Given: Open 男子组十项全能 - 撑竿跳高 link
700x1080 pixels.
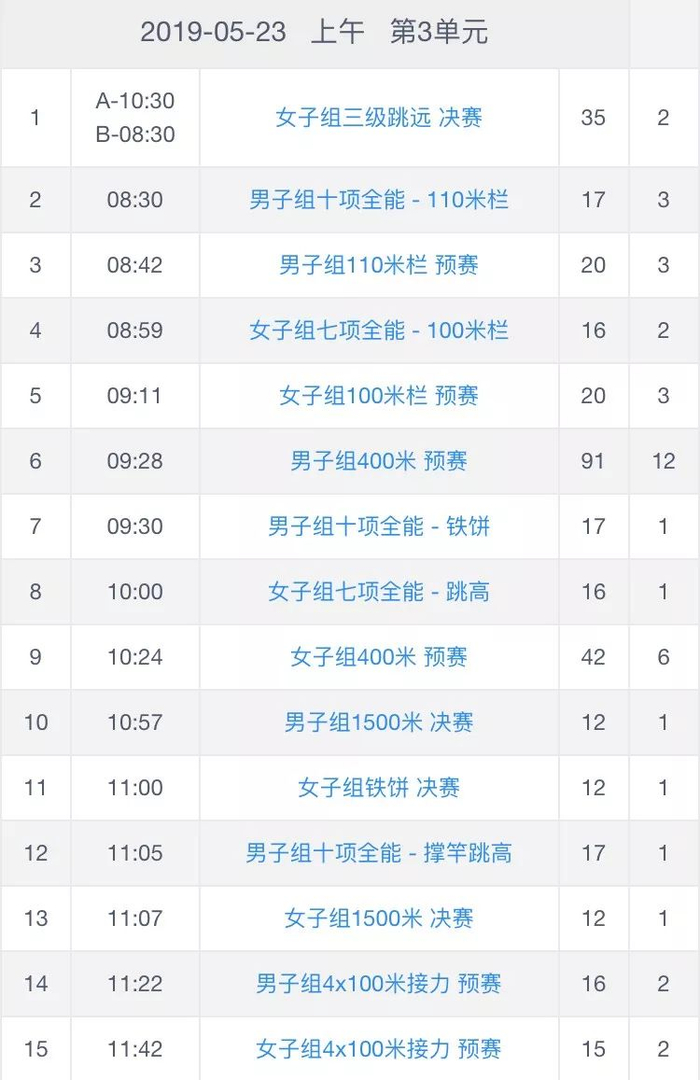Looking at the screenshot, I should [379, 853].
